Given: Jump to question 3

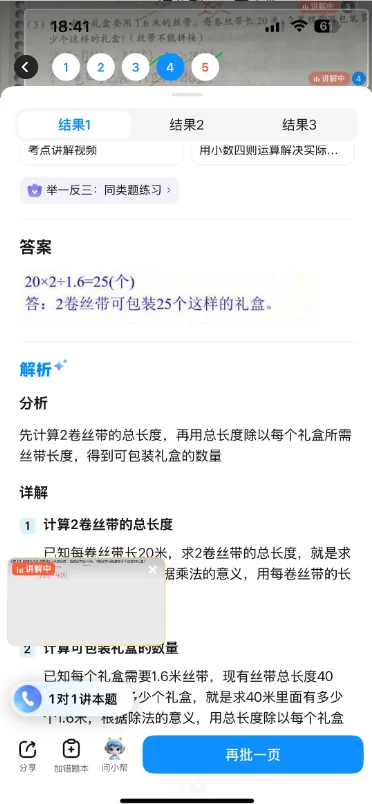Looking at the screenshot, I should point(135,67).
